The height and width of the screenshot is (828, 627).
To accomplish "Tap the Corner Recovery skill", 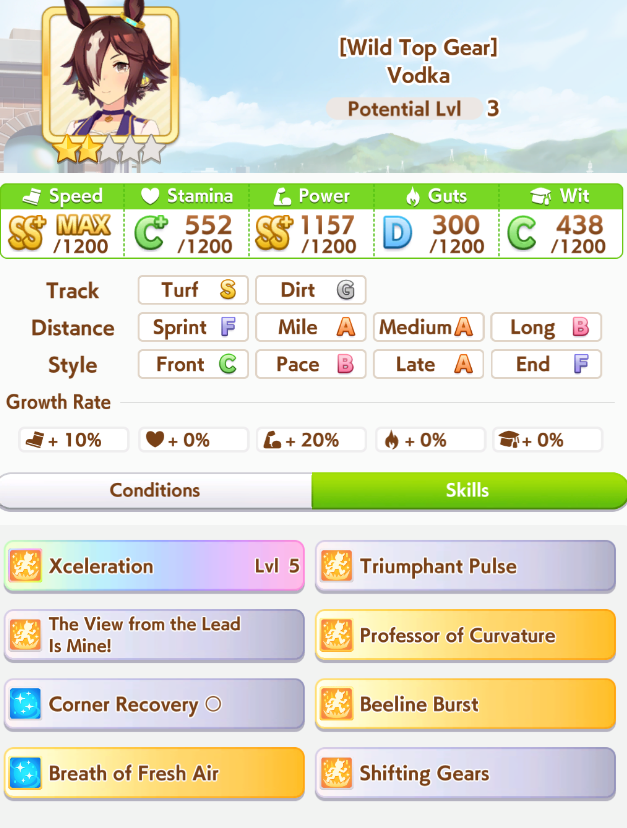I will tap(154, 704).
